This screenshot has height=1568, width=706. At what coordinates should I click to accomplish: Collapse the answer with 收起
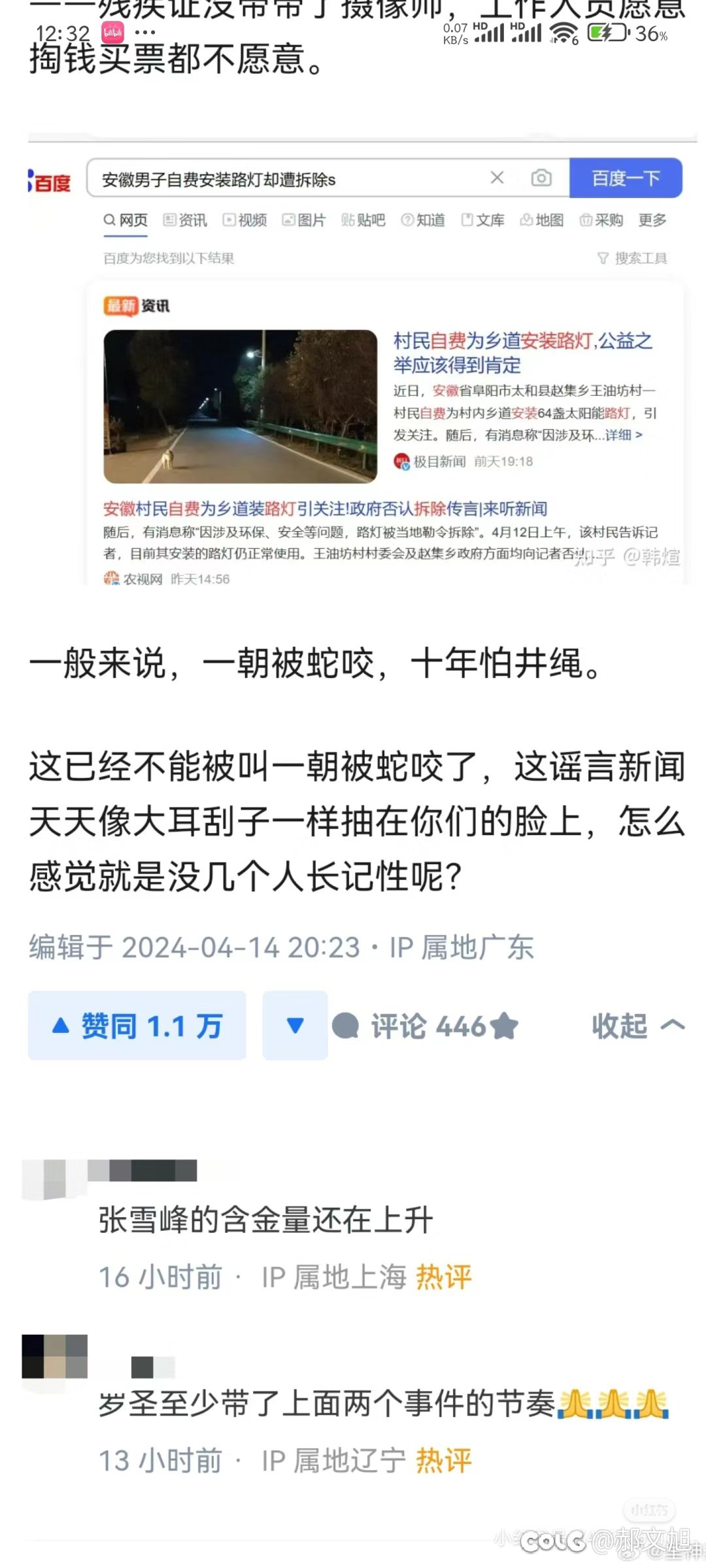pos(637,1026)
